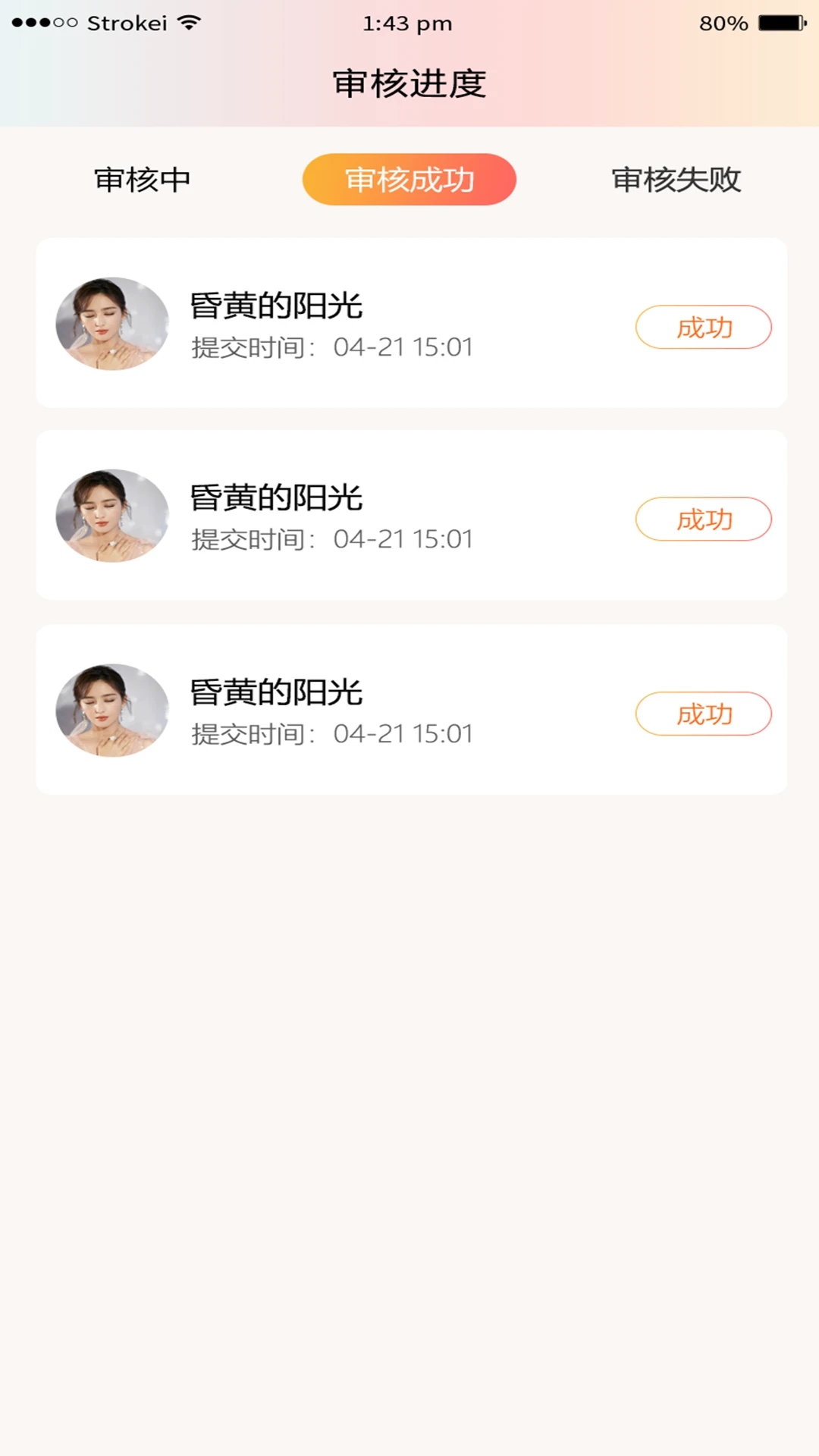This screenshot has width=819, height=1456.
Task: Tap the 成功 pill on second record
Action: [x=703, y=519]
